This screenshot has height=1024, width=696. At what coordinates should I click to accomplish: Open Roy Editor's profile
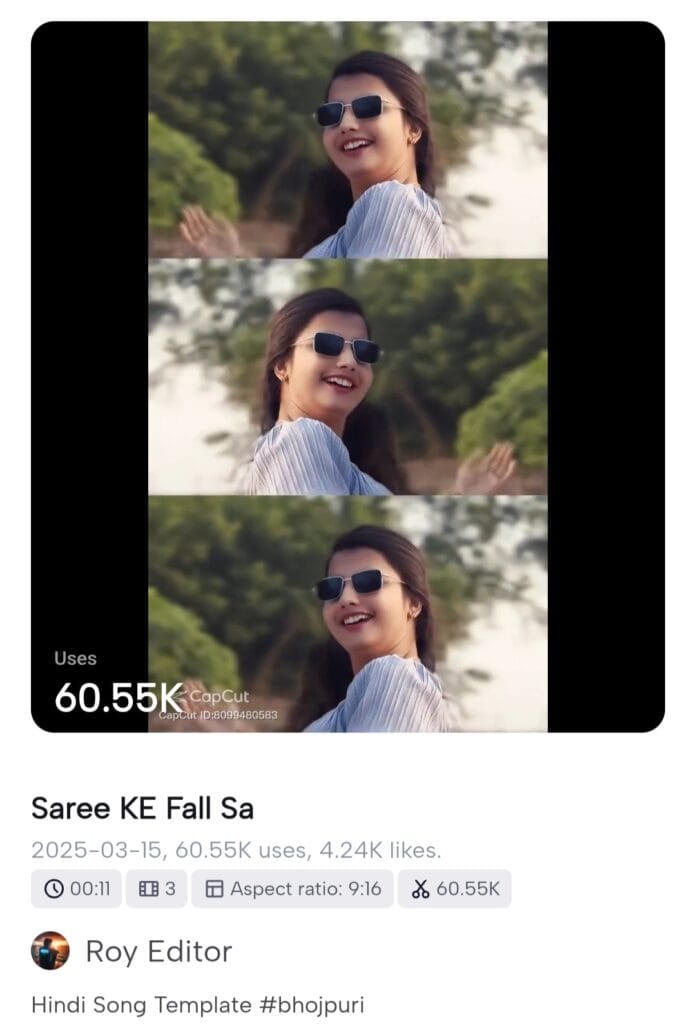coord(158,951)
